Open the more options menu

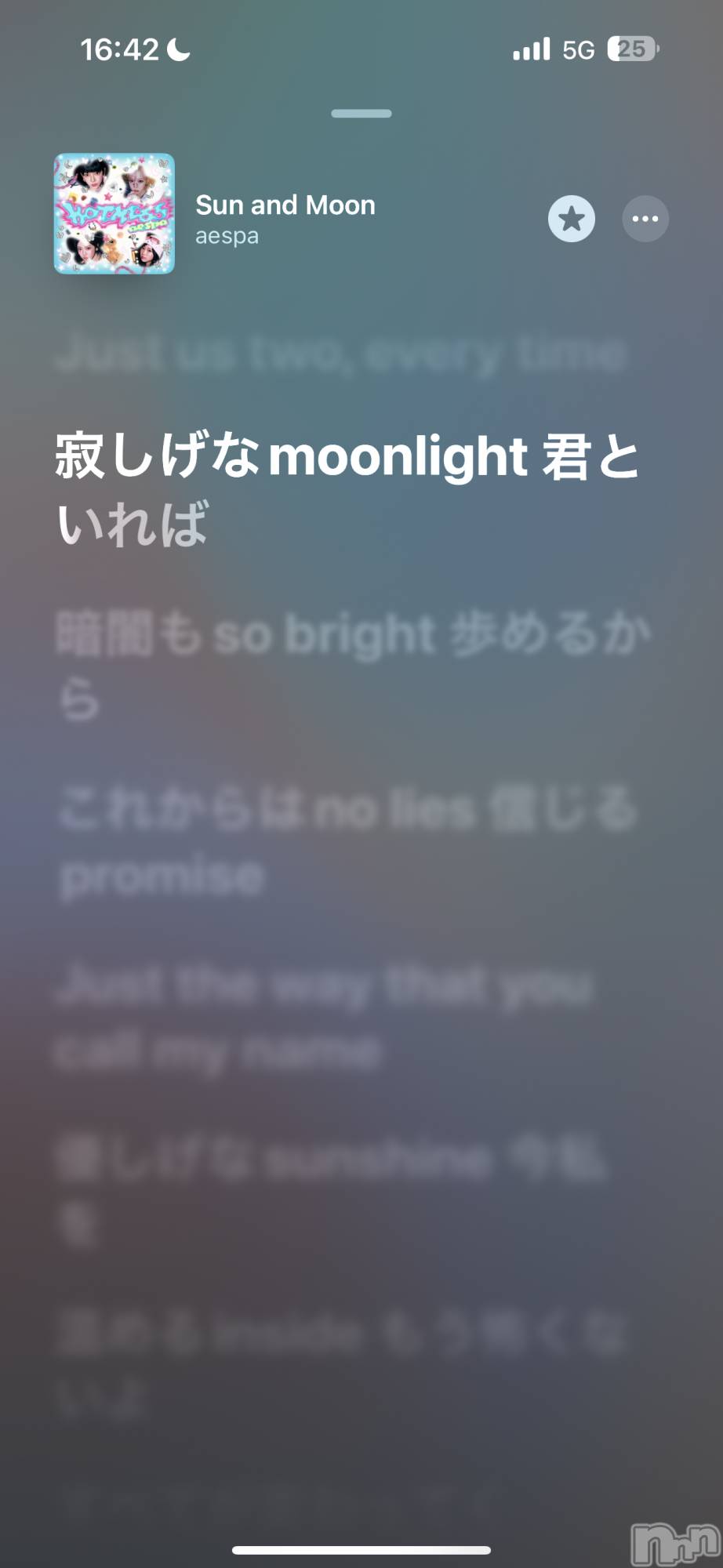tap(645, 219)
